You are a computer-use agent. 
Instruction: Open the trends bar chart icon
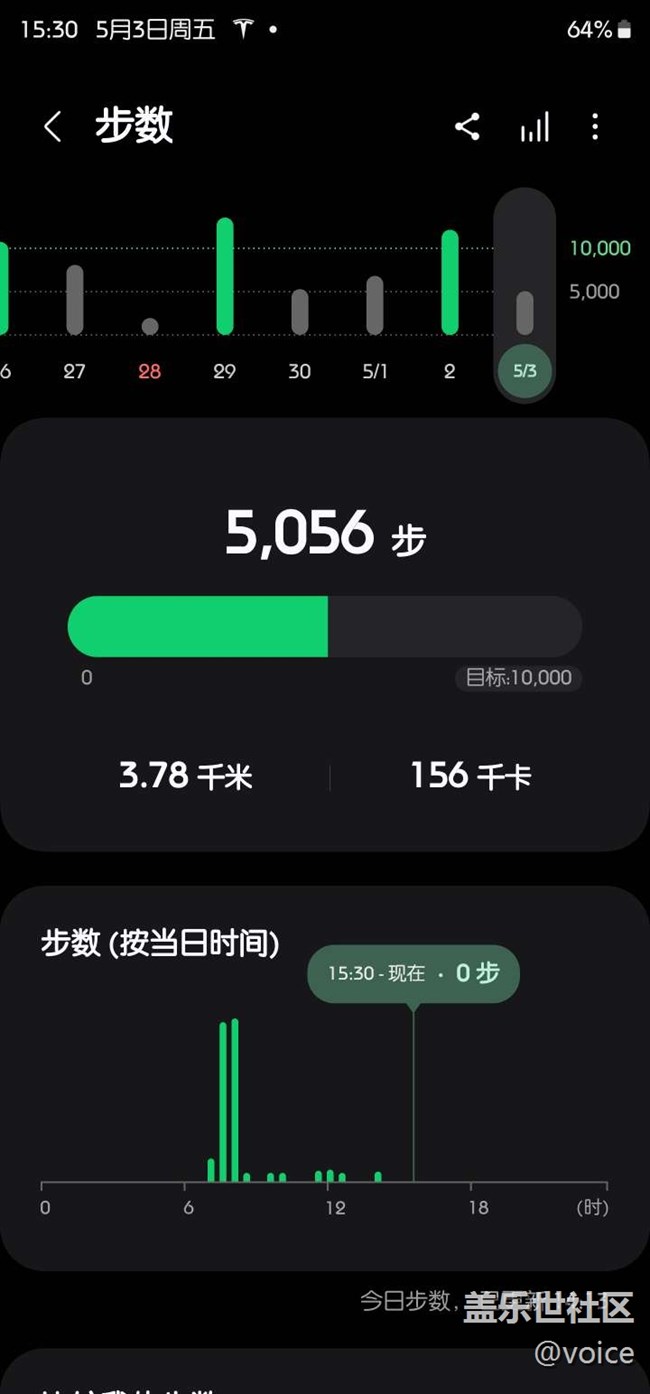click(535, 127)
